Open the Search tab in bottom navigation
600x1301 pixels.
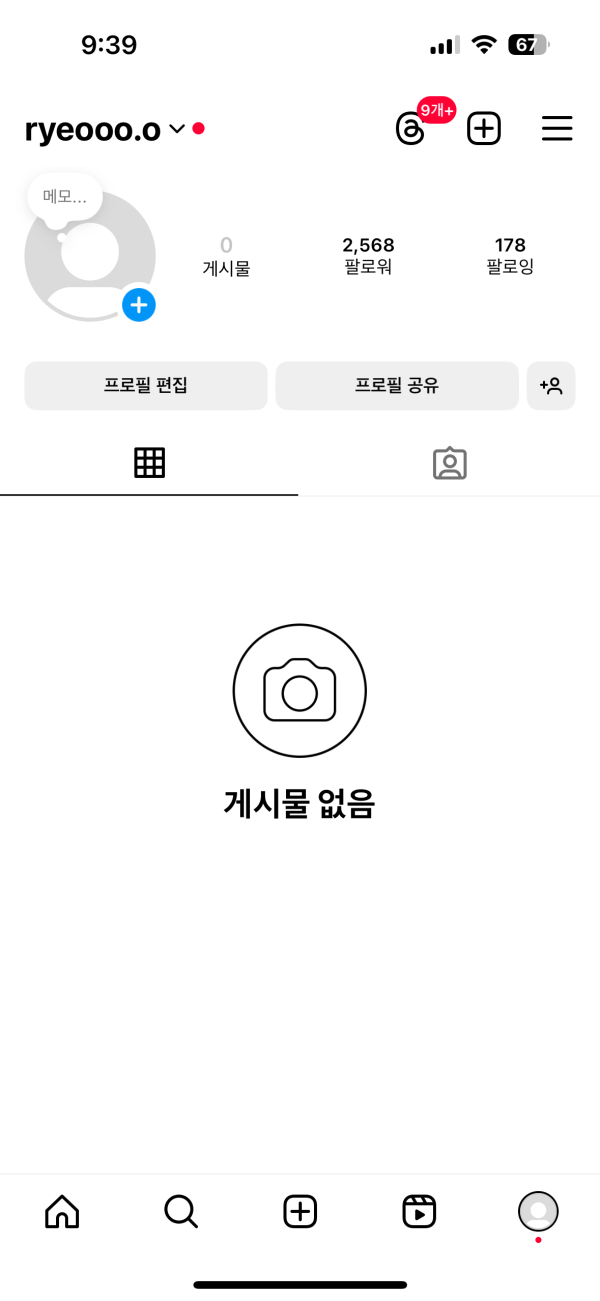tap(180, 1211)
